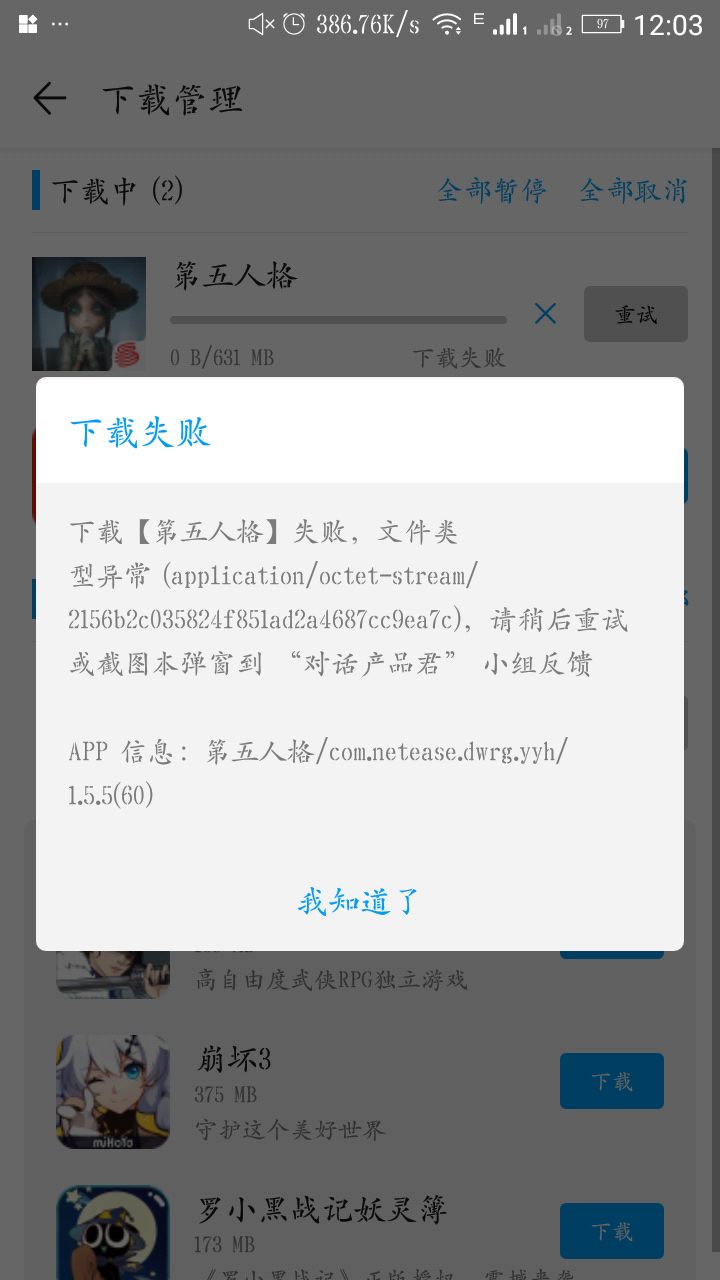The width and height of the screenshot is (720, 1280).
Task: Dismiss the dialog with 我知道了
Action: pyautogui.click(x=358, y=901)
